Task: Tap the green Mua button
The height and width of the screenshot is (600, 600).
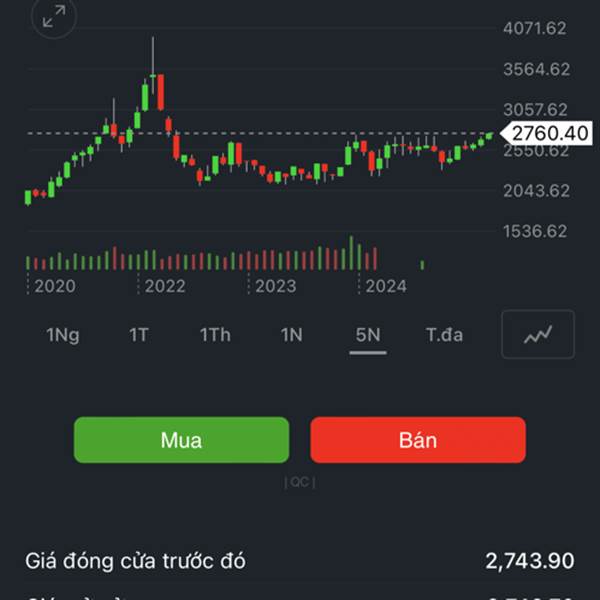Action: point(181,440)
